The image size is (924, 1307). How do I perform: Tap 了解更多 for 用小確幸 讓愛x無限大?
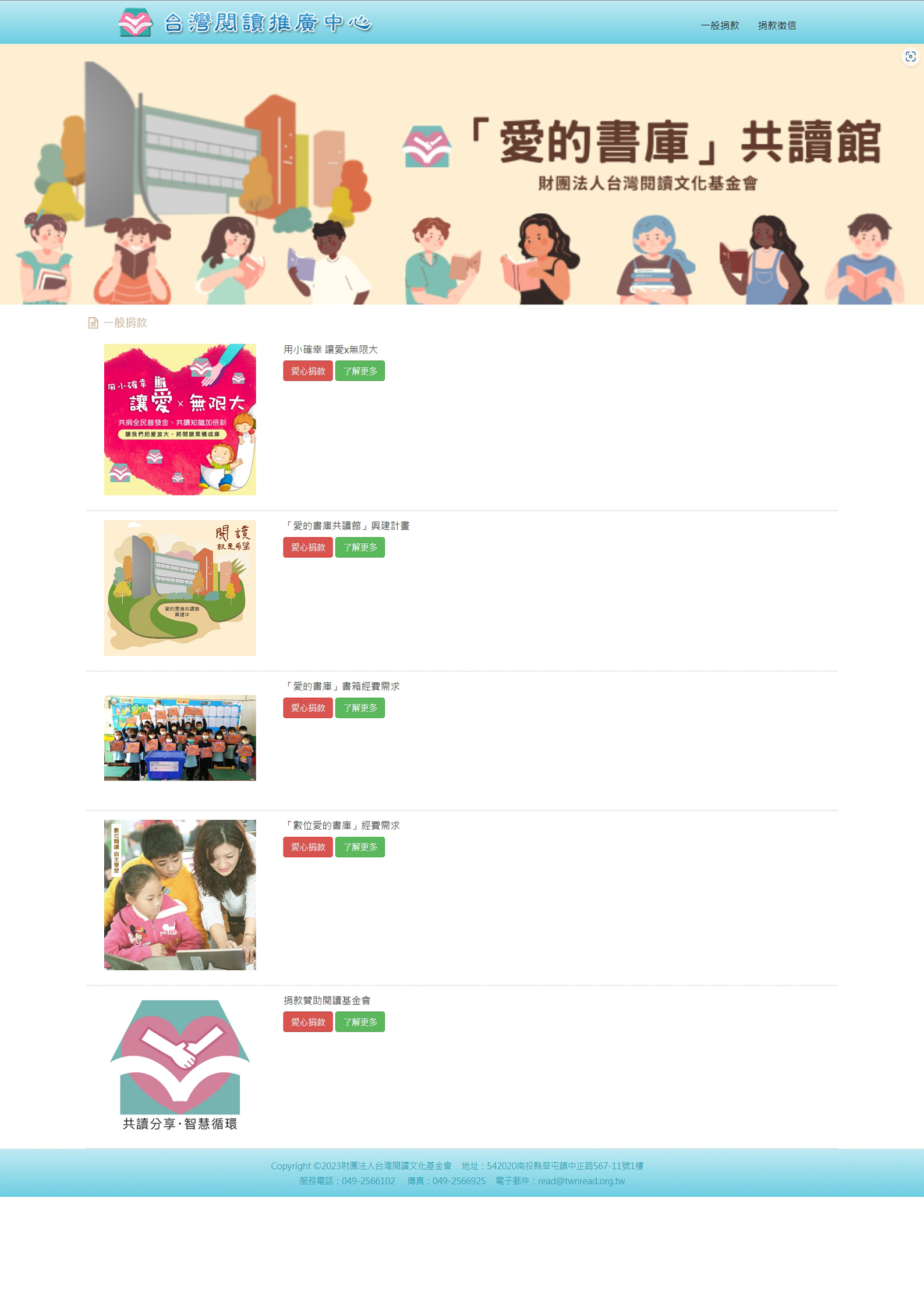360,371
